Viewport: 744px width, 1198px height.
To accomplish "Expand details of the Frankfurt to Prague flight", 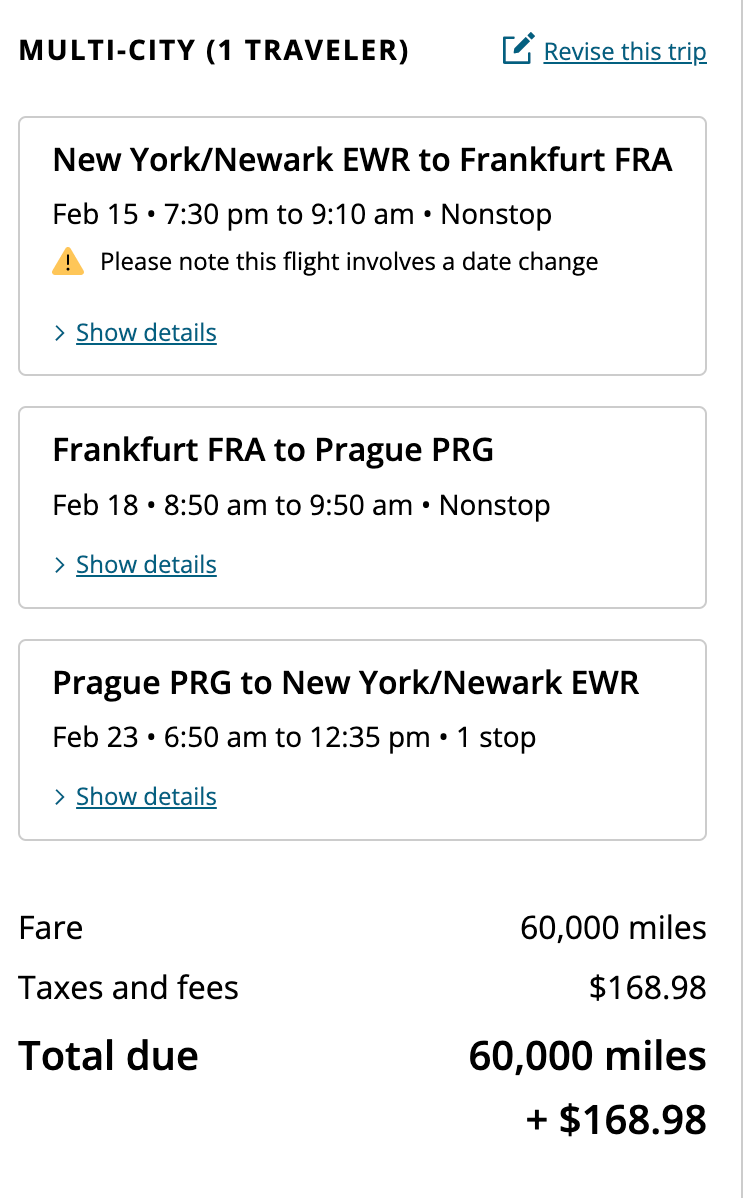I will (x=146, y=564).
